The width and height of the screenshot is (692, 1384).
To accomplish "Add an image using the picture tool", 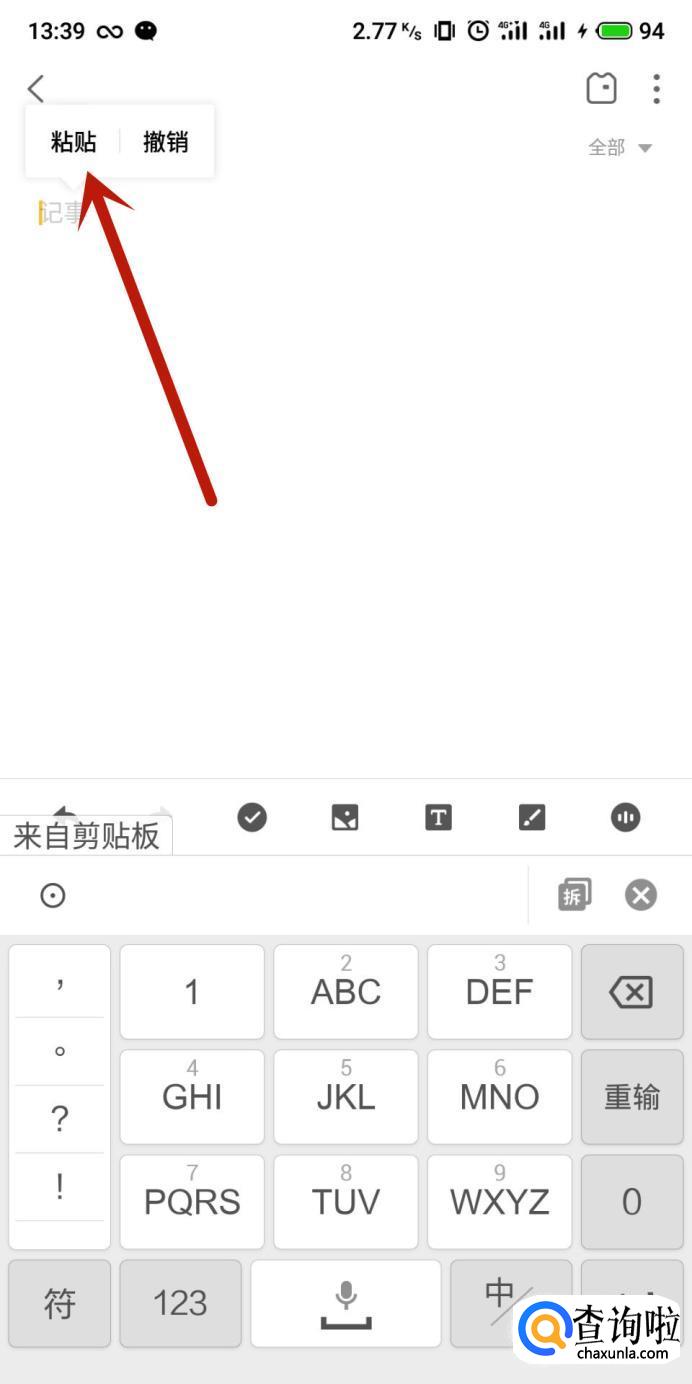I will [x=345, y=817].
